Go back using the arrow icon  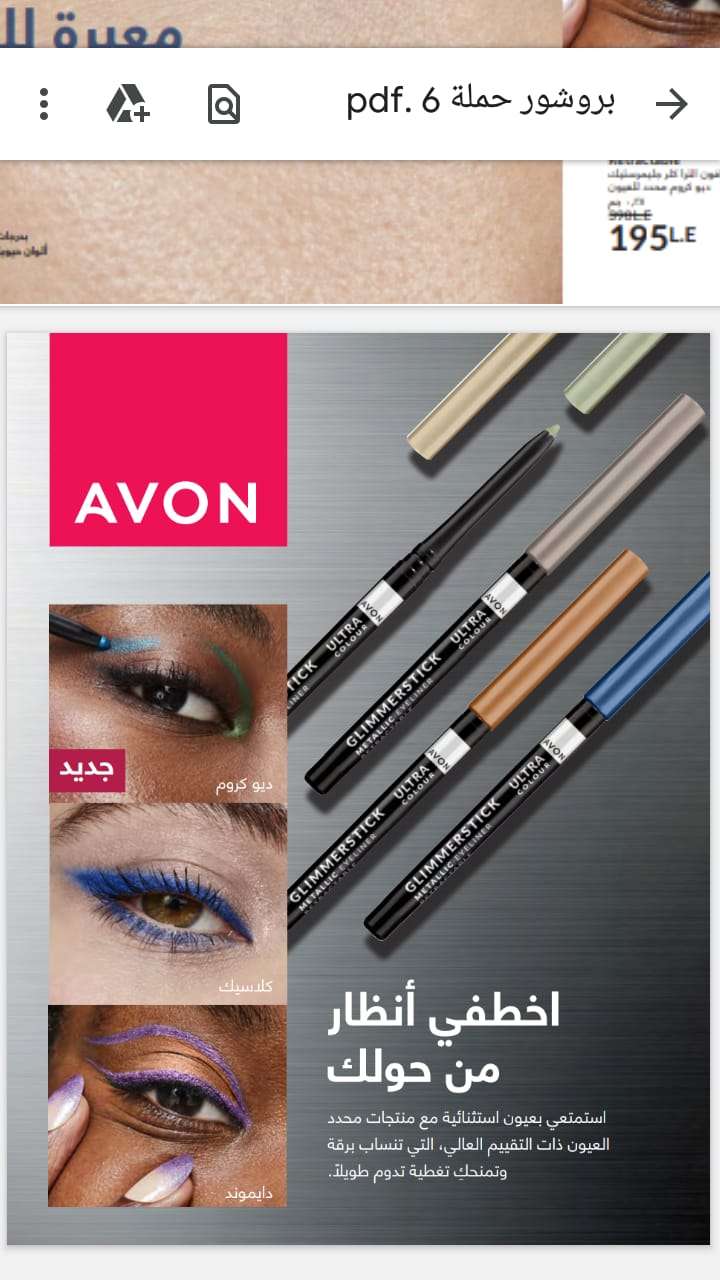(671, 103)
